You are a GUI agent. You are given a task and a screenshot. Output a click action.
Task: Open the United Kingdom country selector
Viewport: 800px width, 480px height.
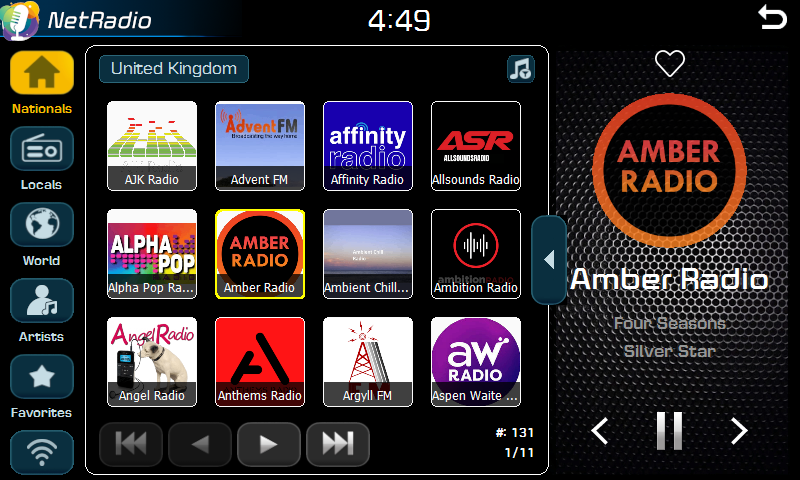(174, 69)
